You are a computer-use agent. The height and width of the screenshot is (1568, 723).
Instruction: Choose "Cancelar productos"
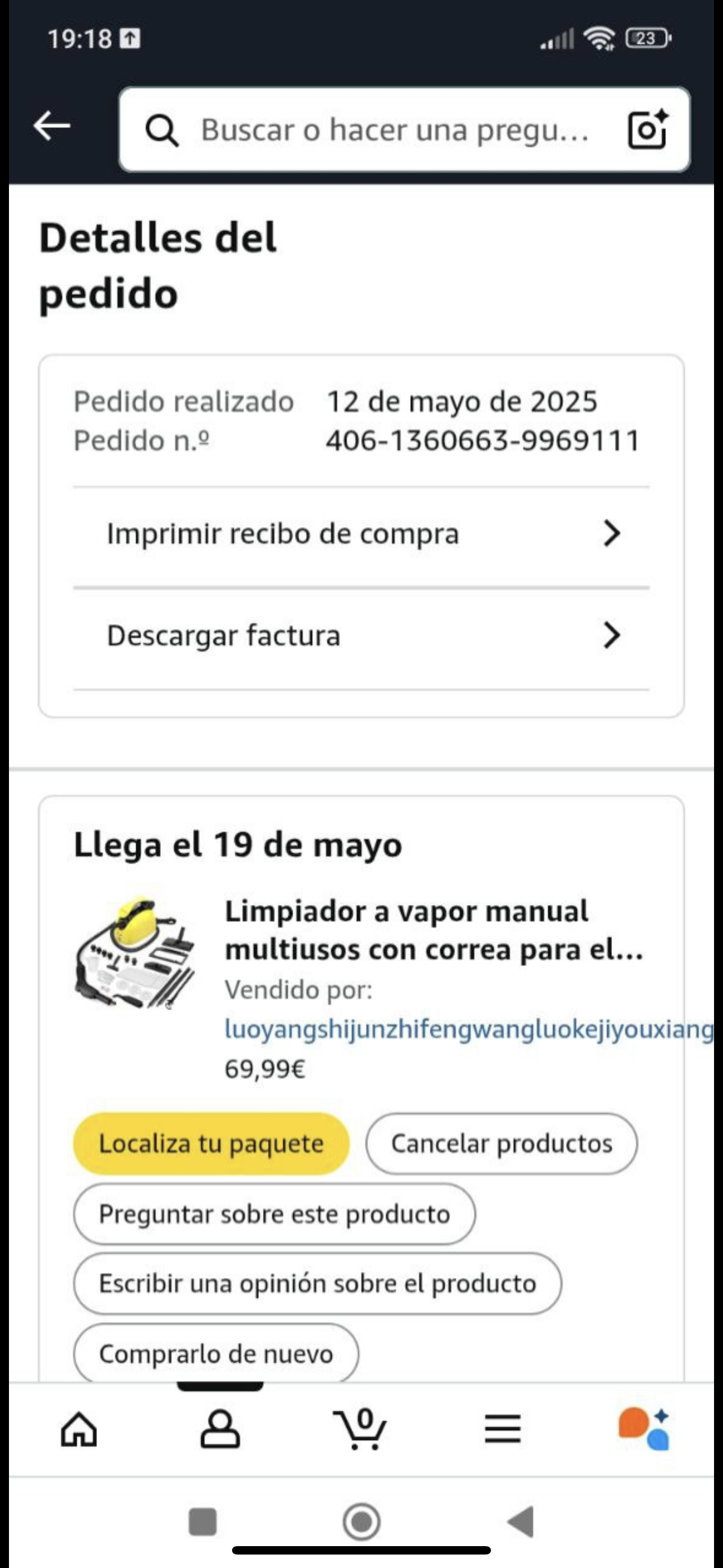tap(501, 1143)
